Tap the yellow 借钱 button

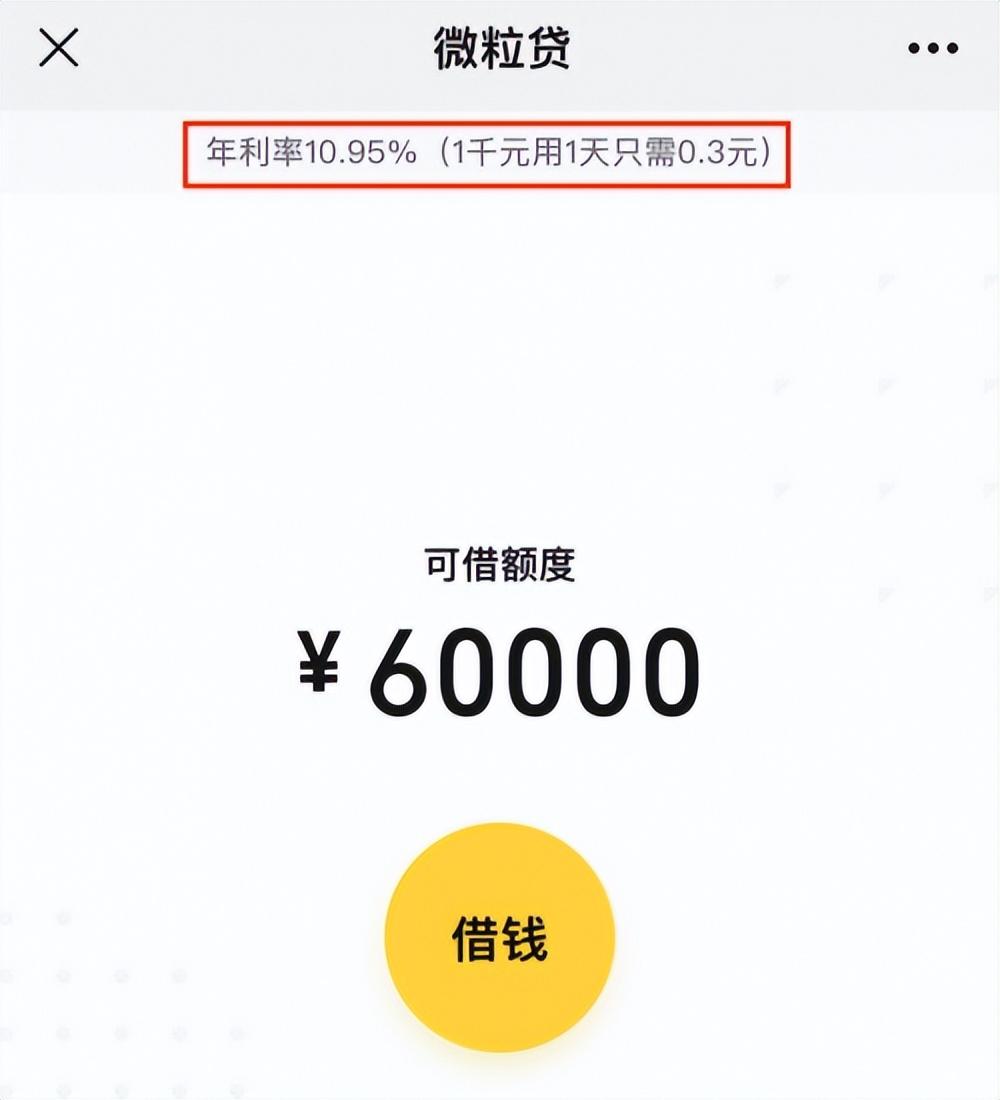499,937
